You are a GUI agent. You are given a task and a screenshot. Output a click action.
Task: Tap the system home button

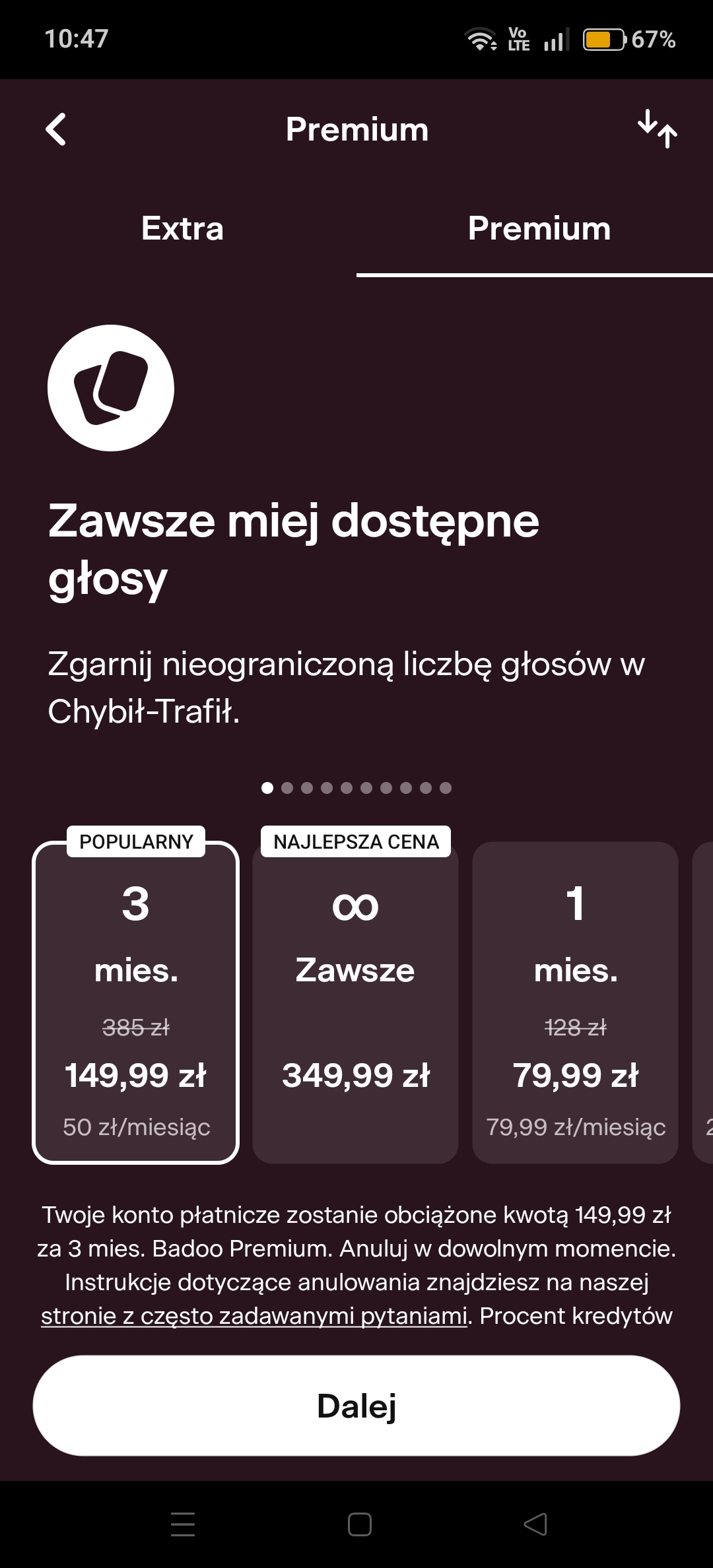point(359,1524)
